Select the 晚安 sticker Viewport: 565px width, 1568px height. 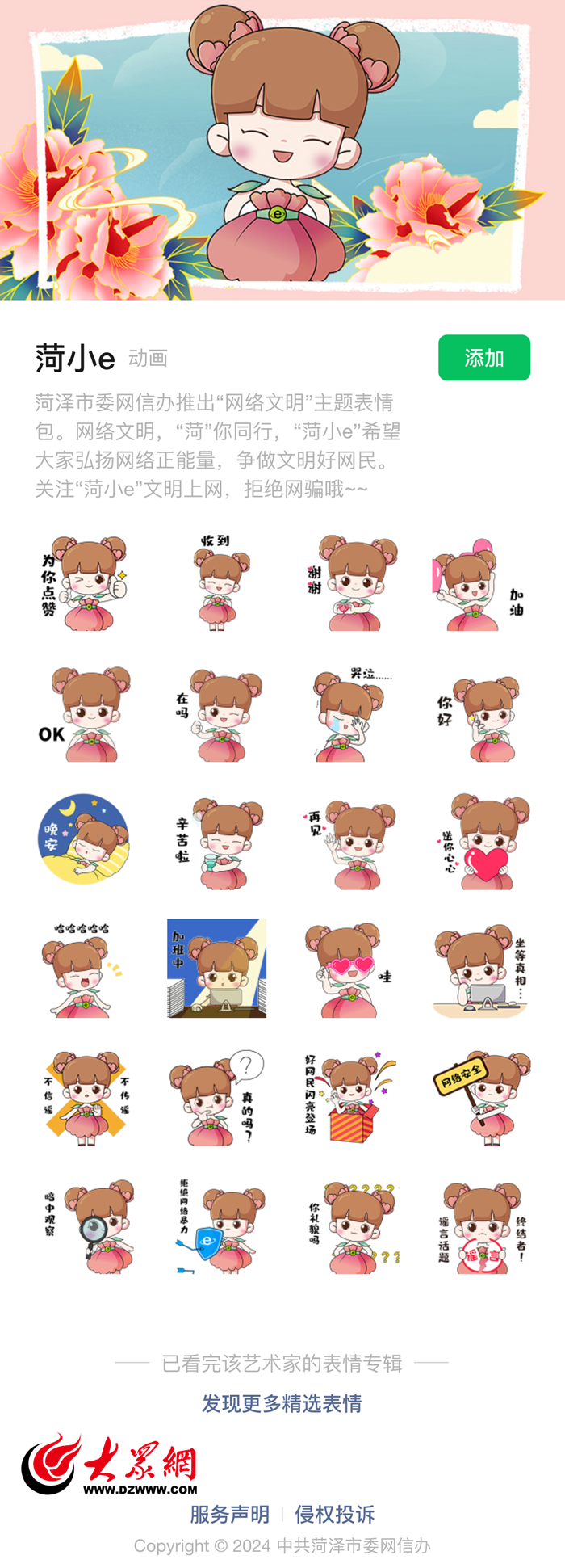coord(84,839)
